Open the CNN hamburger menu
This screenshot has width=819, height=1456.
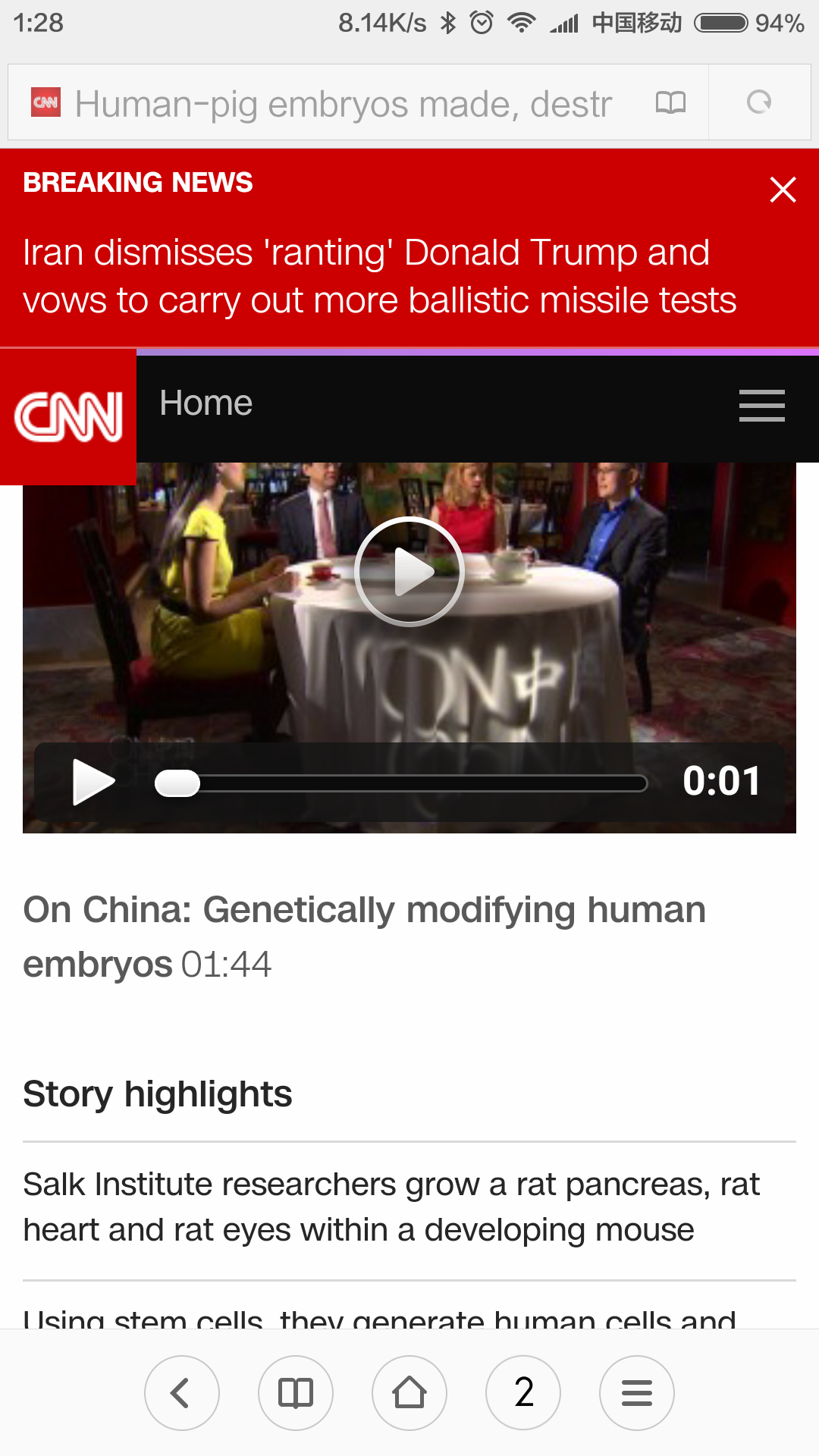click(x=761, y=406)
